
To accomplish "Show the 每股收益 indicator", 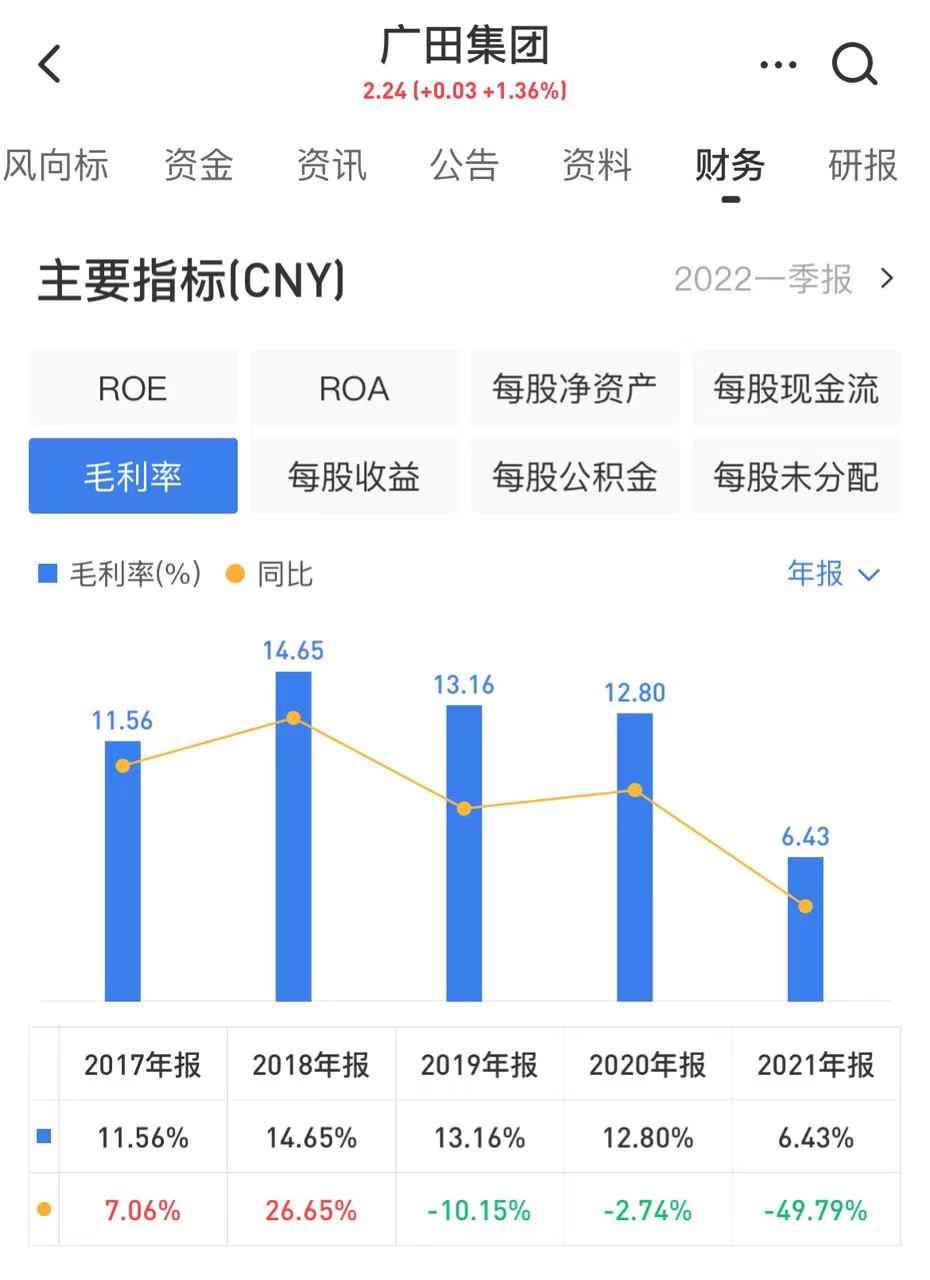I will [354, 476].
